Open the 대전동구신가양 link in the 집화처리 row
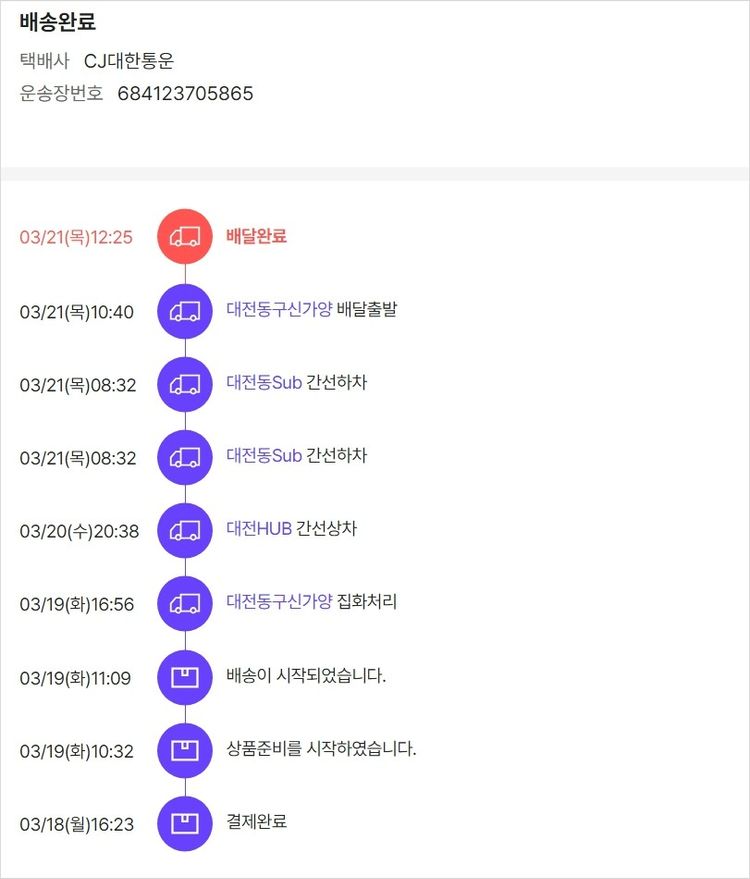 click(x=279, y=602)
